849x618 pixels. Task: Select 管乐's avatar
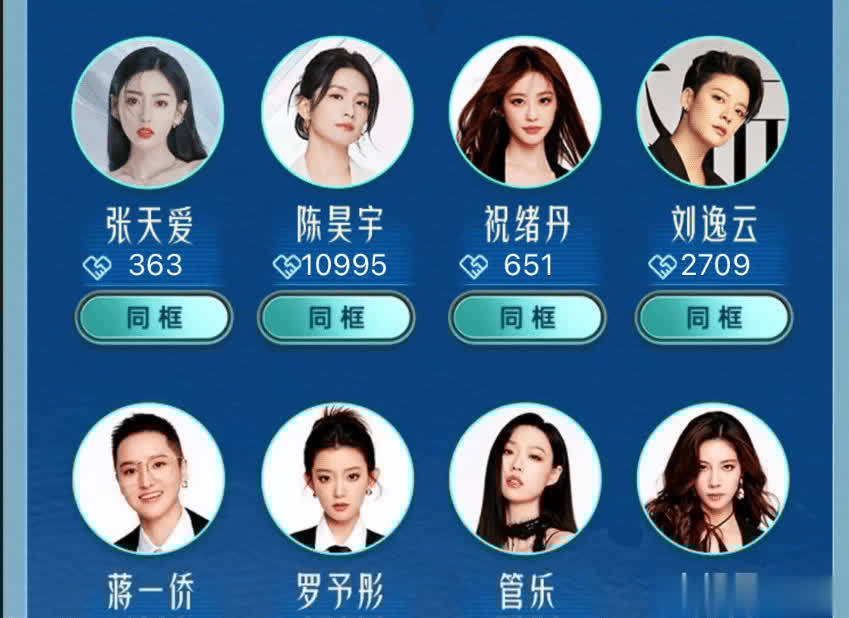[x=525, y=479]
